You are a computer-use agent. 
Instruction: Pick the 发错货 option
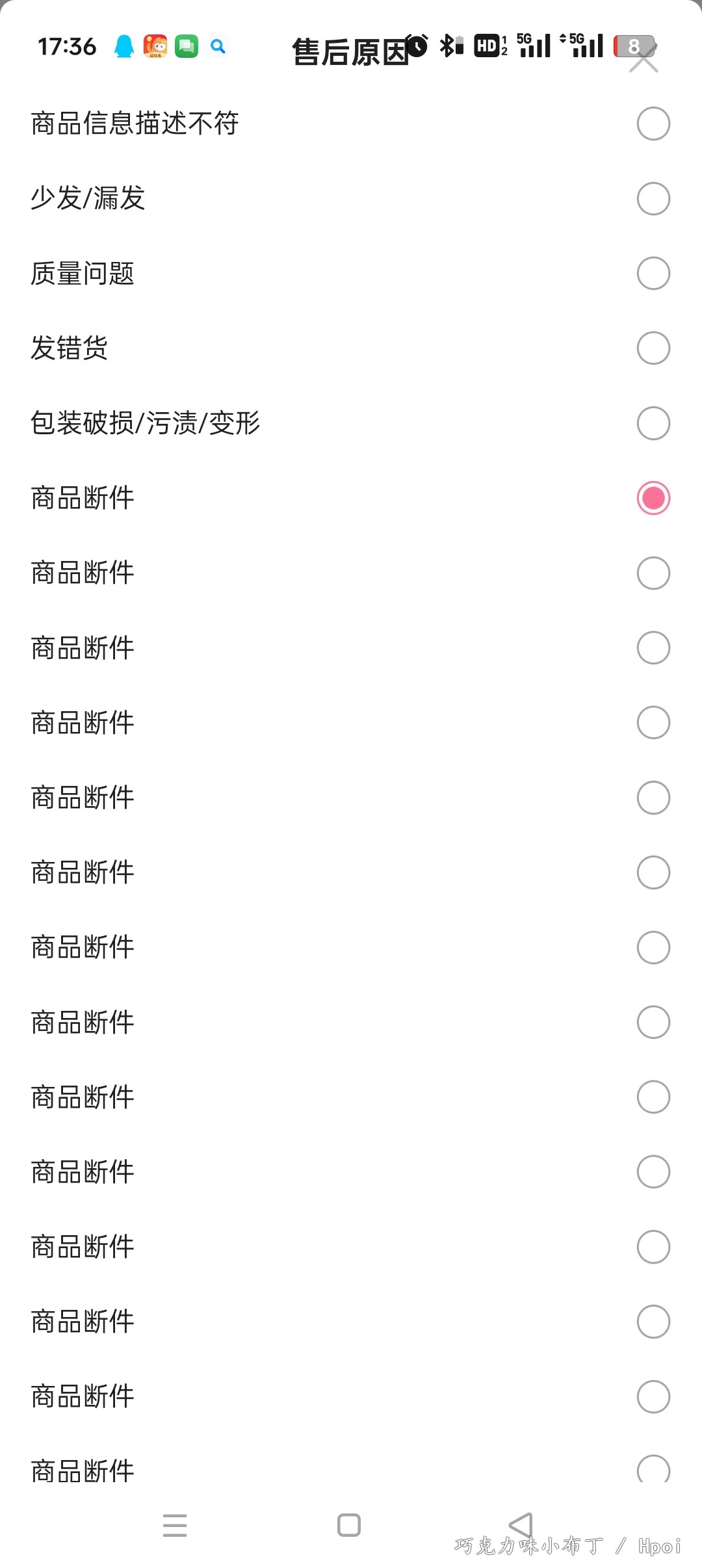[x=351, y=348]
